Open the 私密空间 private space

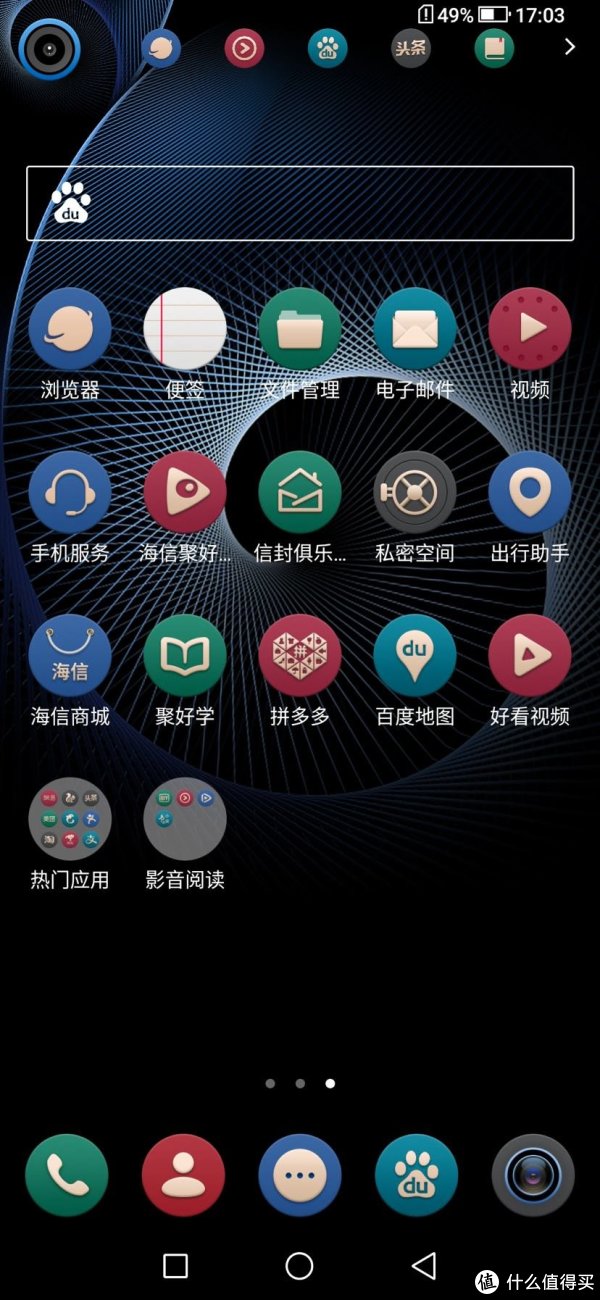pos(415,493)
